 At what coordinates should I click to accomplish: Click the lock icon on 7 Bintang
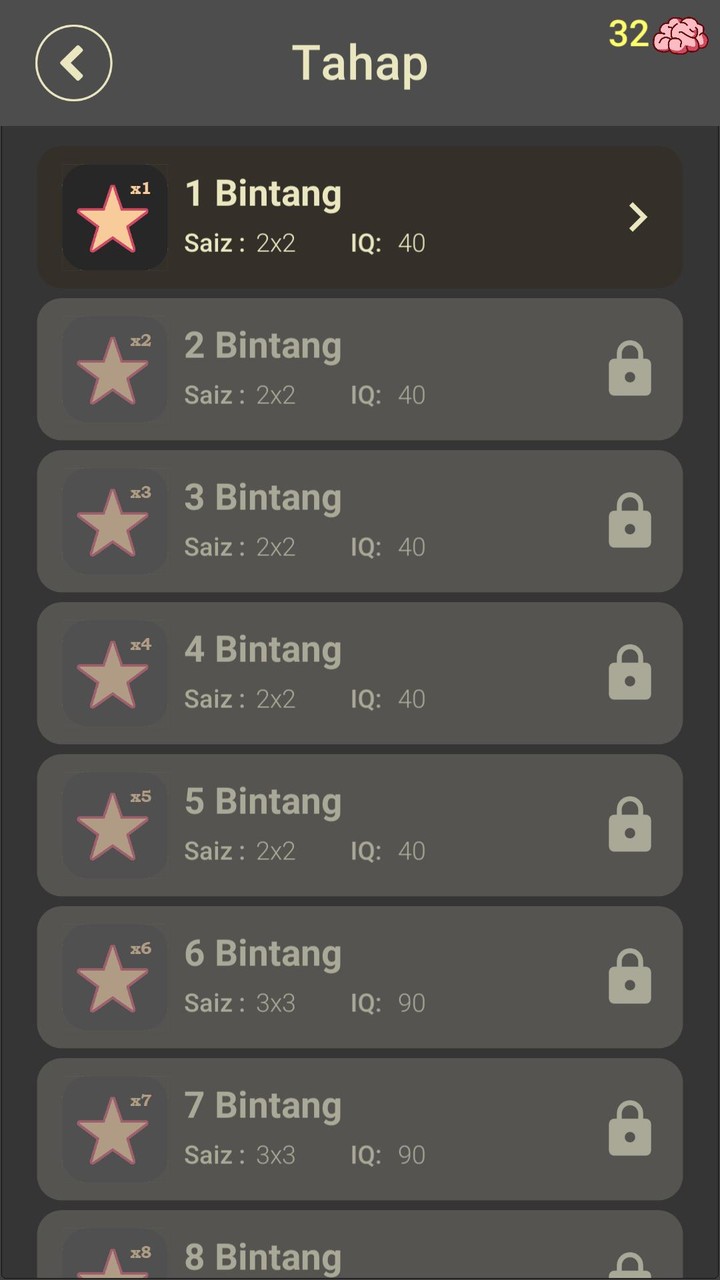point(630,1129)
